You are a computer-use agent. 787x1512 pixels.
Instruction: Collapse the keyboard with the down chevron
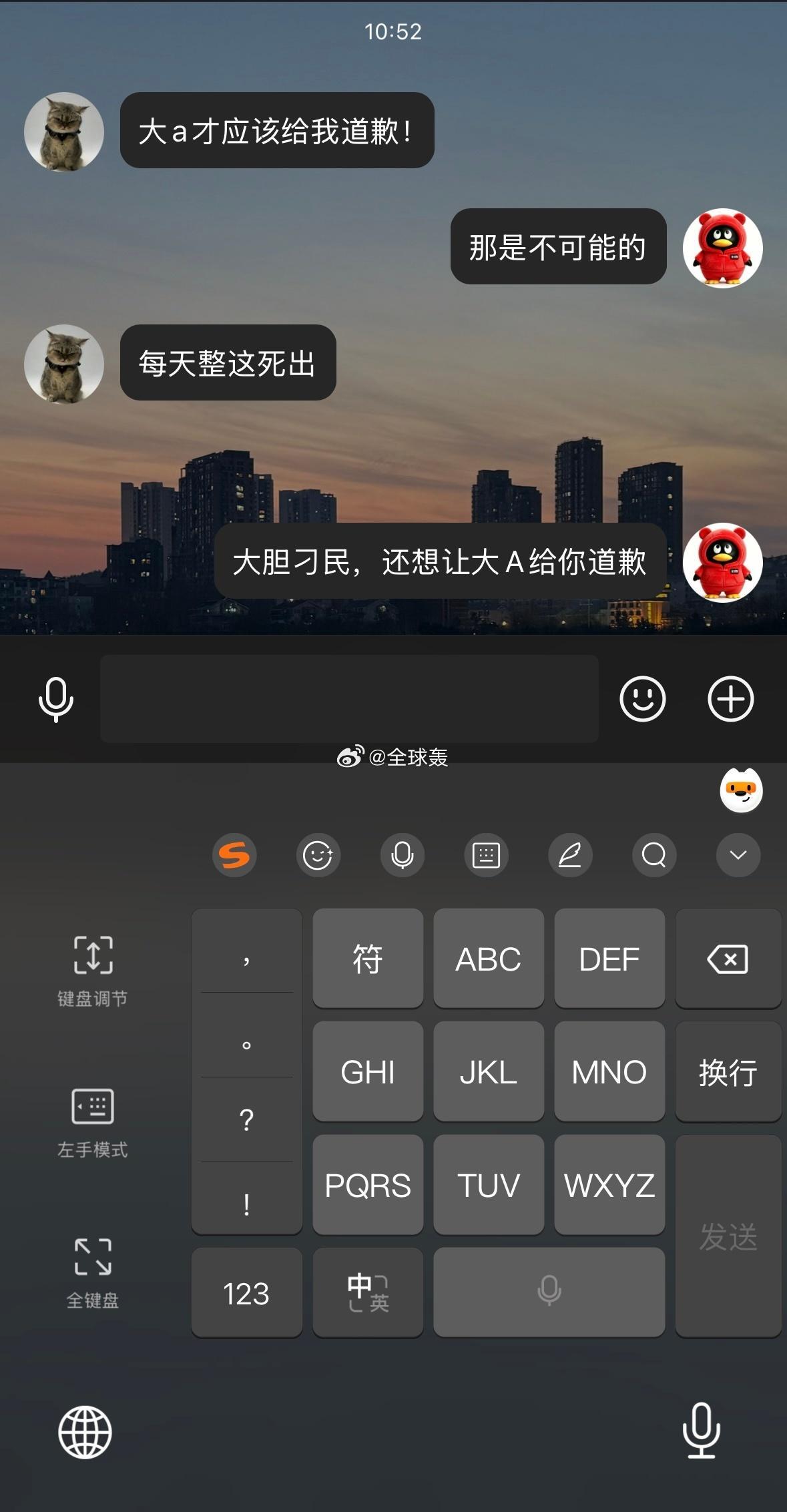(x=738, y=855)
